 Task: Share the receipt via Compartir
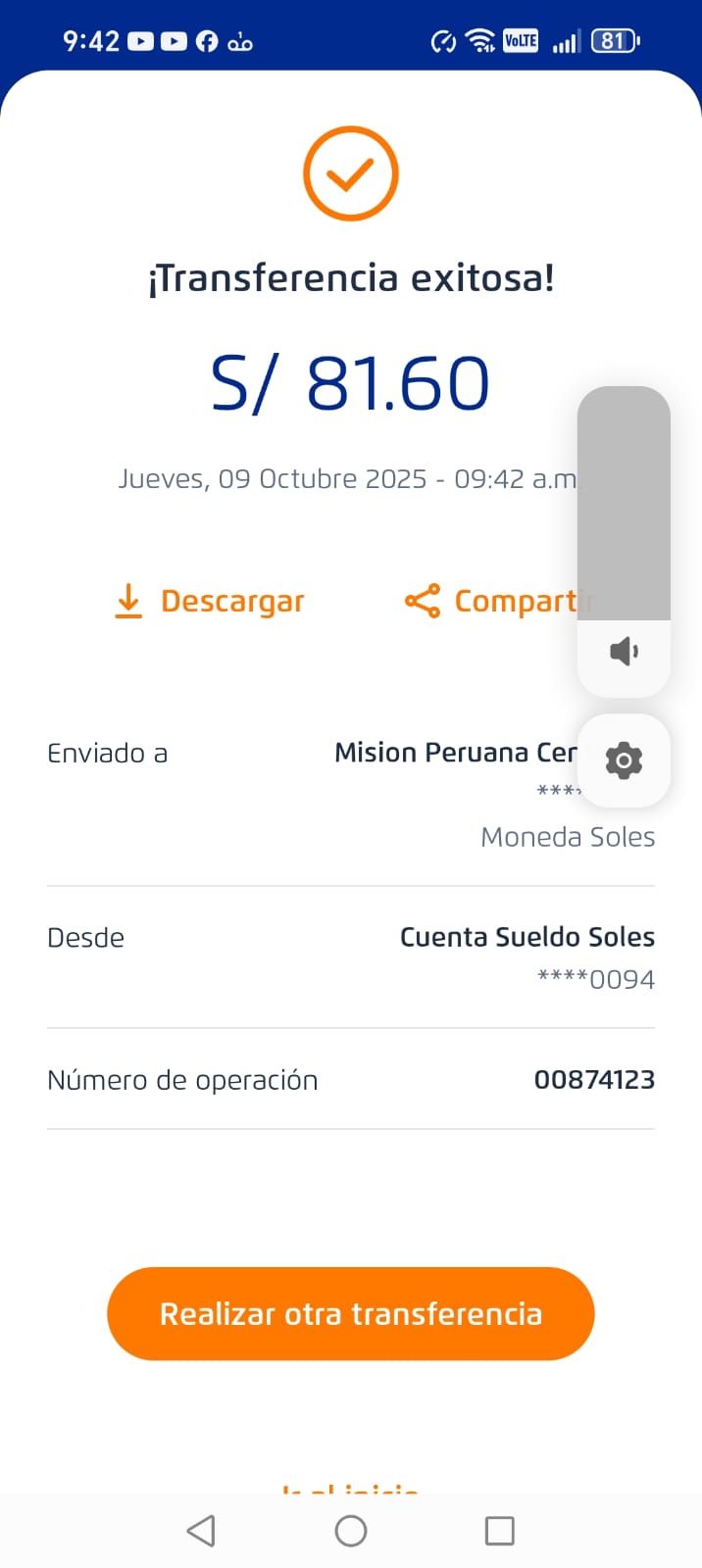tap(498, 601)
